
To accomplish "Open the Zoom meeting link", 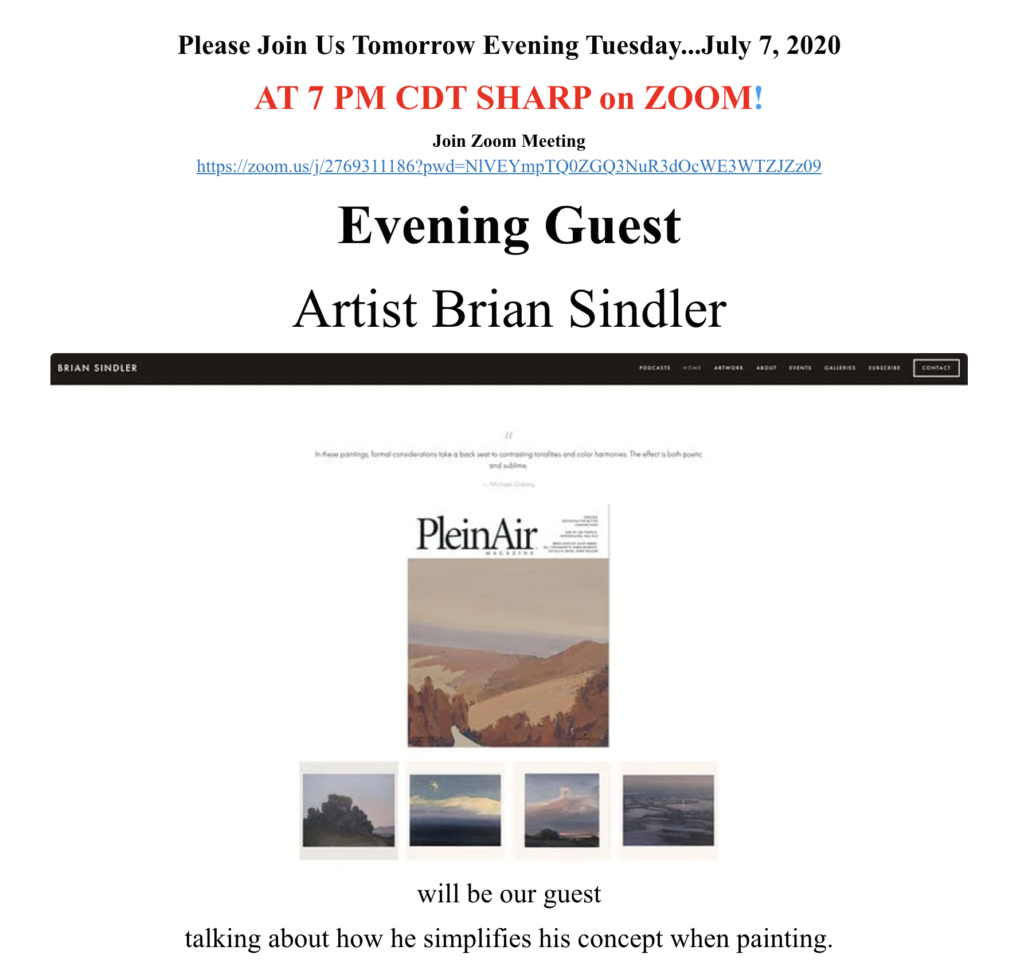I will 508,166.
